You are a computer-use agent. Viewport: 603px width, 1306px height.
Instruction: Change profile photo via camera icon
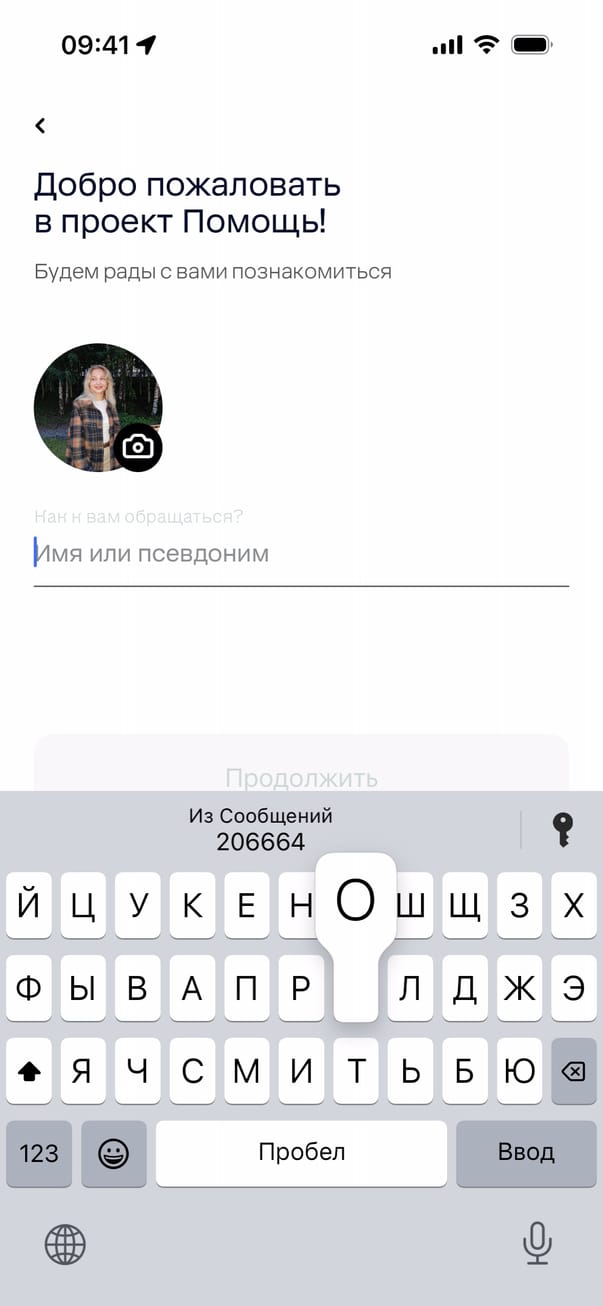pyautogui.click(x=138, y=446)
